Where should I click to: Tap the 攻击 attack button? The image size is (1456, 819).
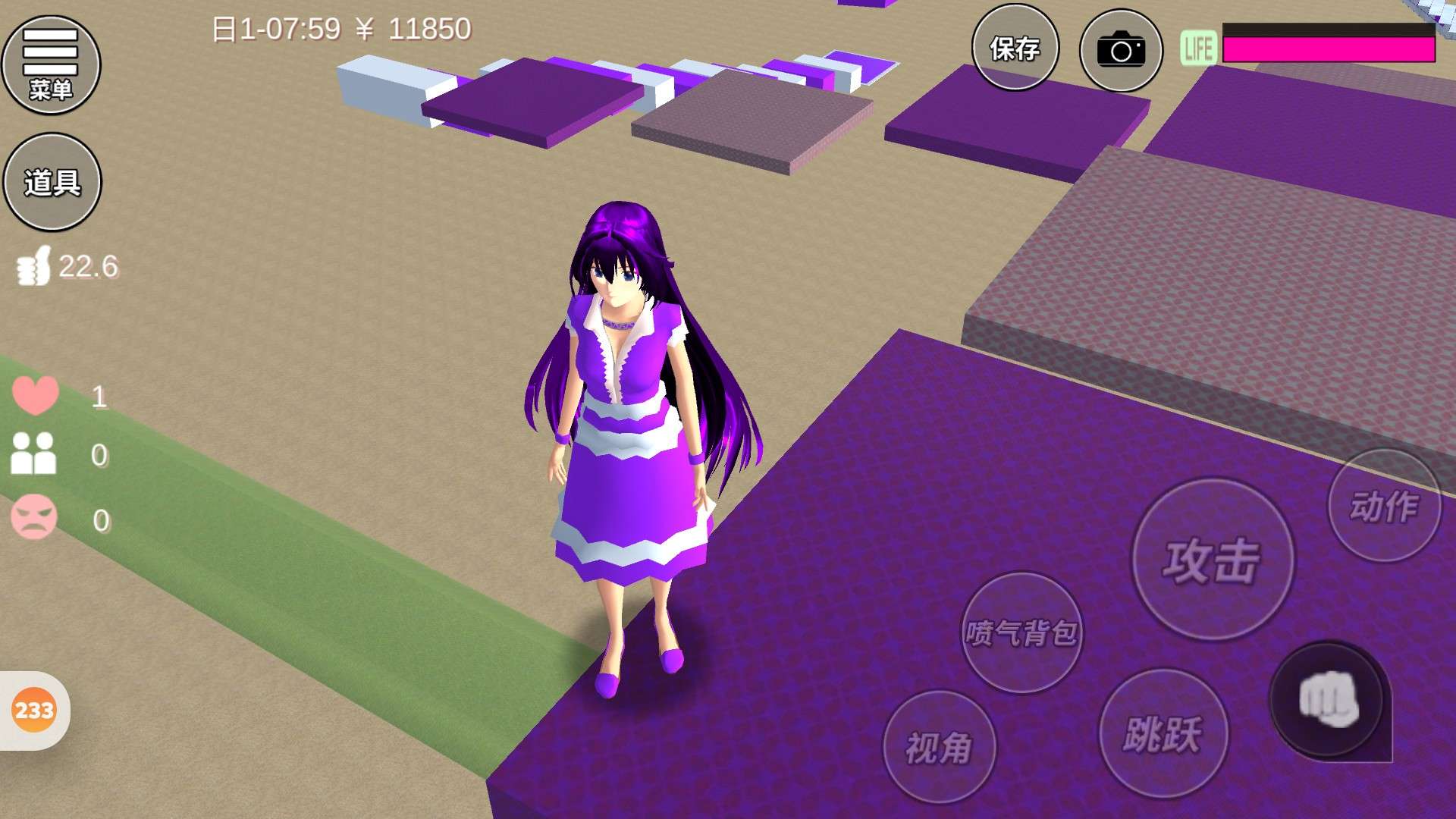[x=1213, y=560]
